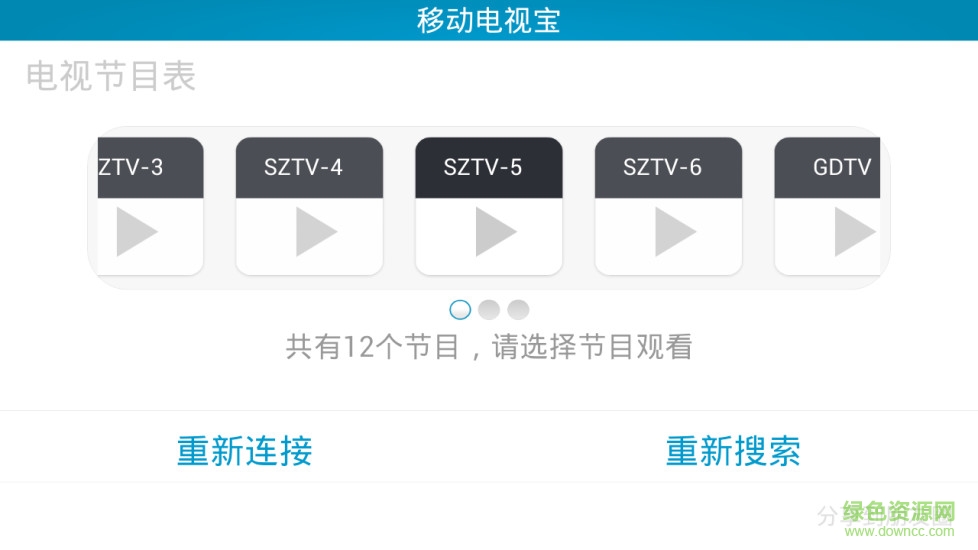Screen dimensions: 978x550
Task: Jump to the second page indicator dot
Action: point(489,310)
